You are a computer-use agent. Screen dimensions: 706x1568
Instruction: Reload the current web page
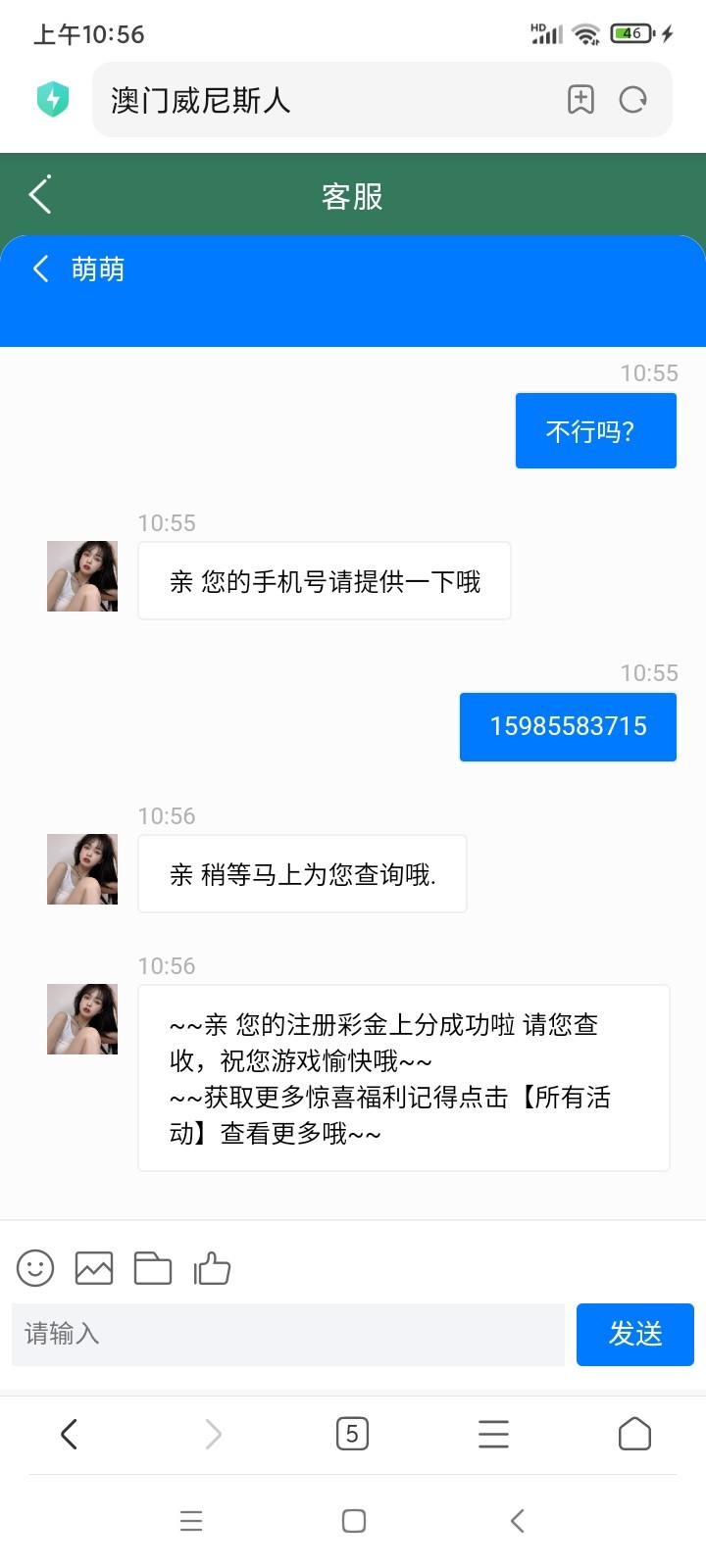pos(633,100)
